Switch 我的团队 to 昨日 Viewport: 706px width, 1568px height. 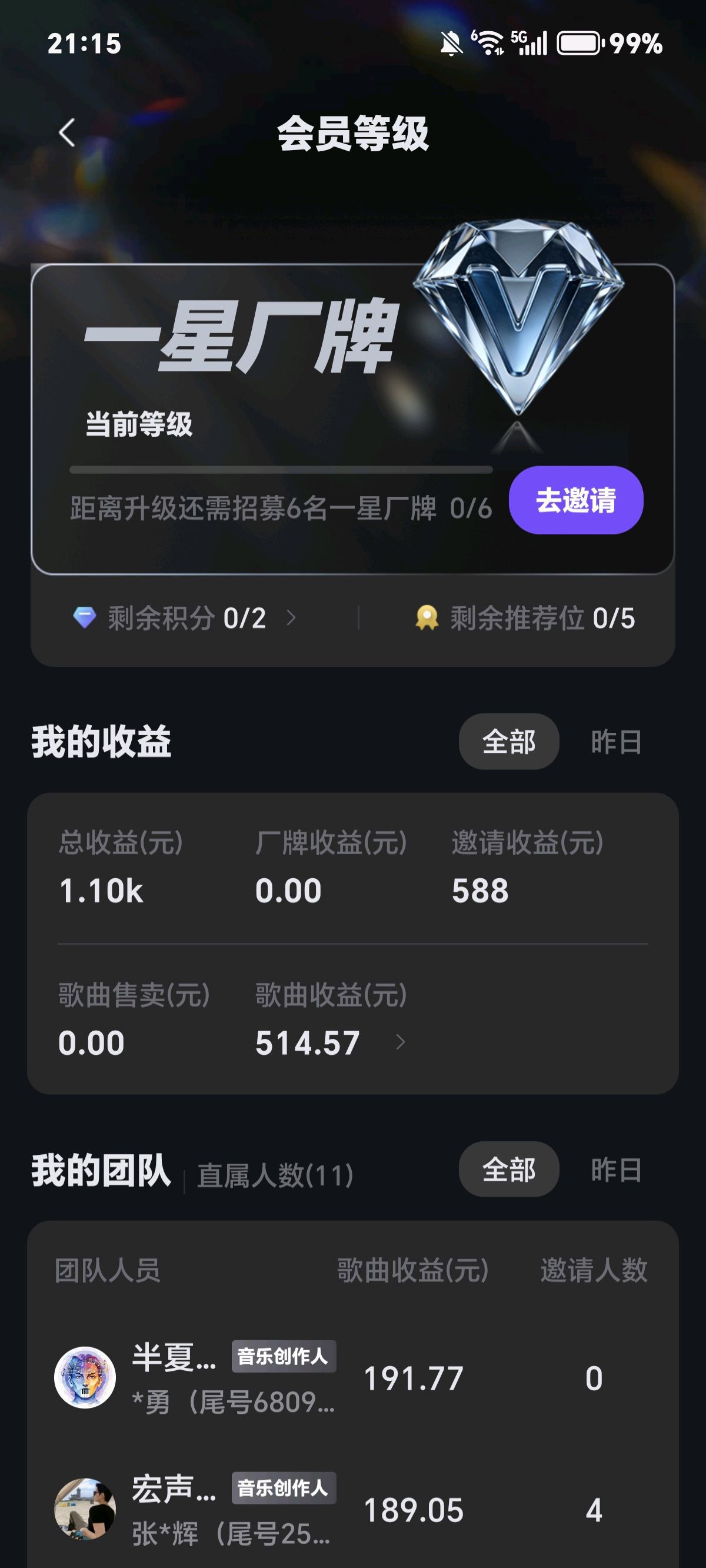tap(616, 1170)
